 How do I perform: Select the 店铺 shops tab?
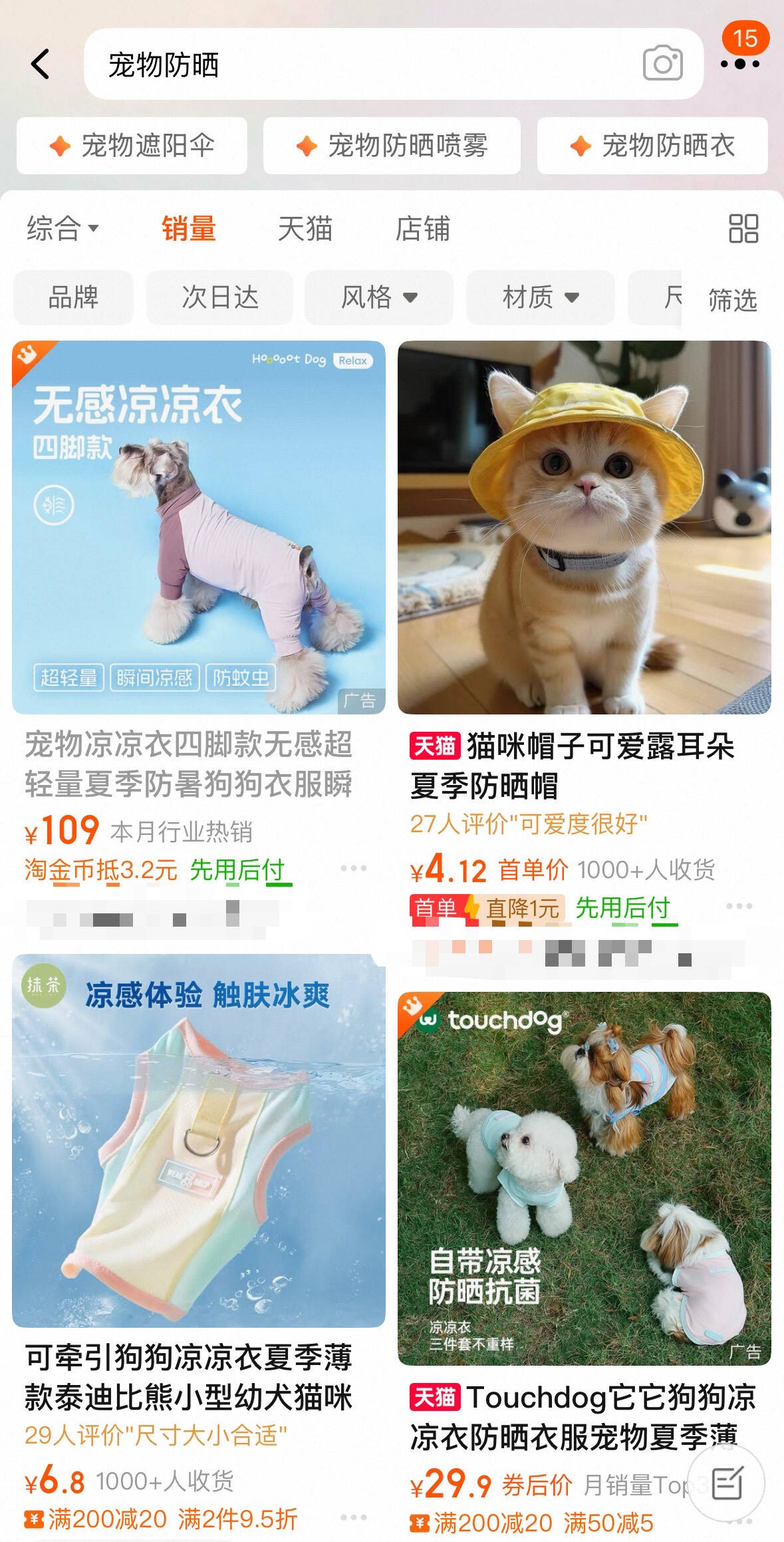[x=422, y=230]
